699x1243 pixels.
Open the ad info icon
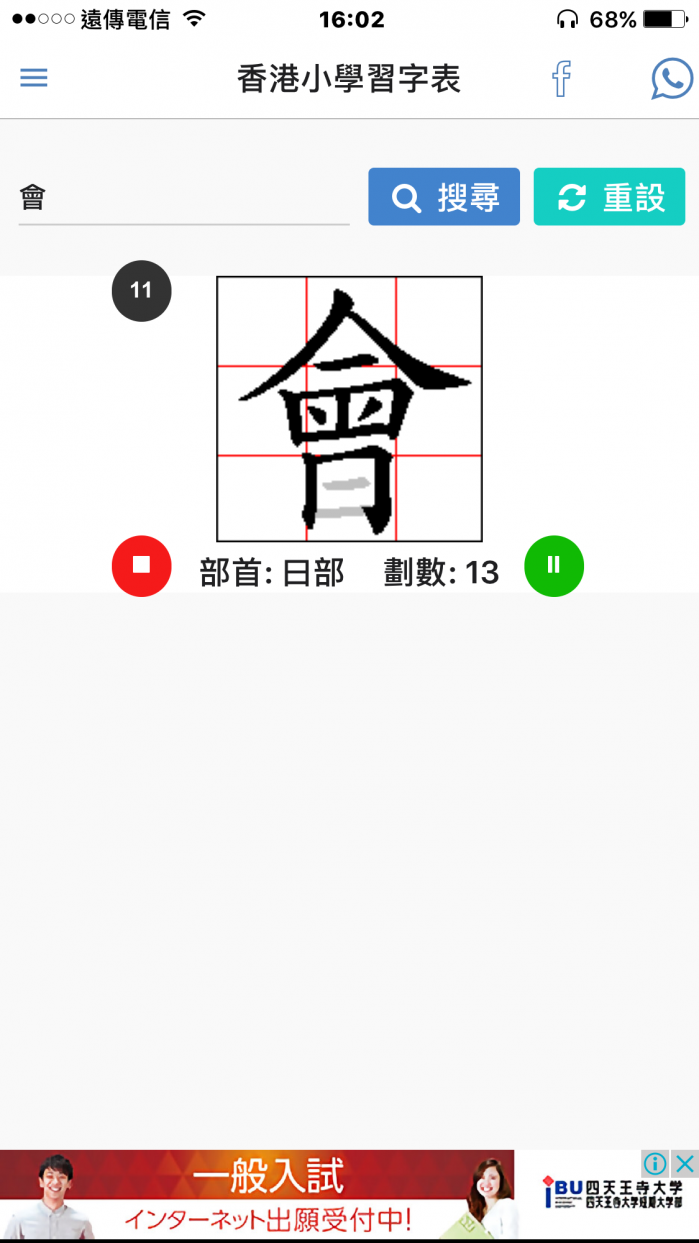(656, 1163)
